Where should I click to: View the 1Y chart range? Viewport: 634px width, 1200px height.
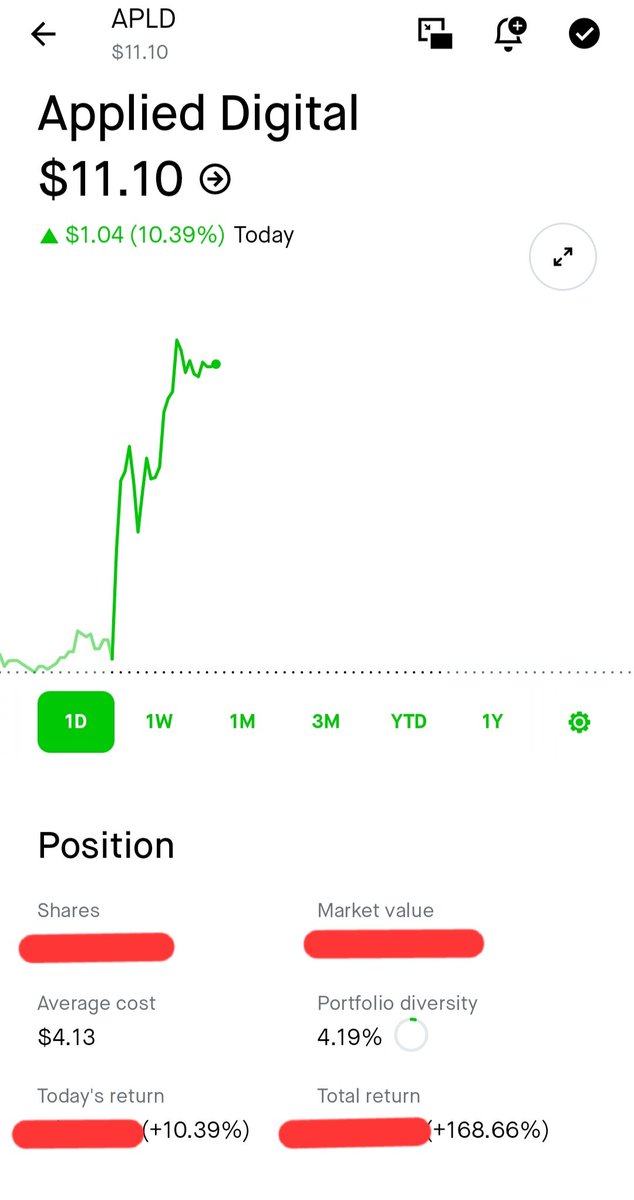[x=492, y=721]
